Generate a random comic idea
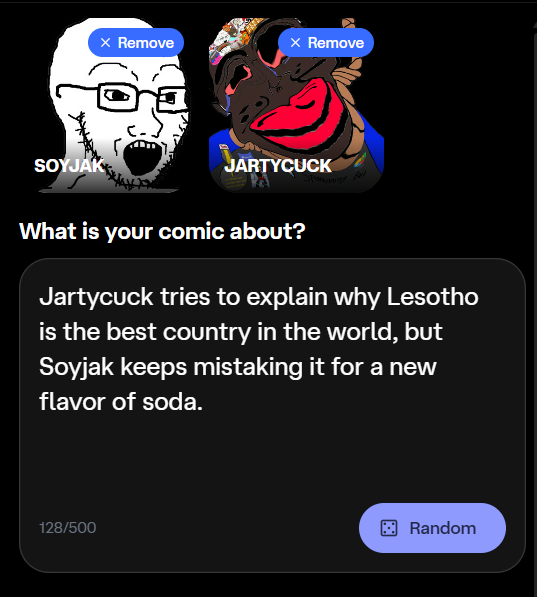 [432, 528]
